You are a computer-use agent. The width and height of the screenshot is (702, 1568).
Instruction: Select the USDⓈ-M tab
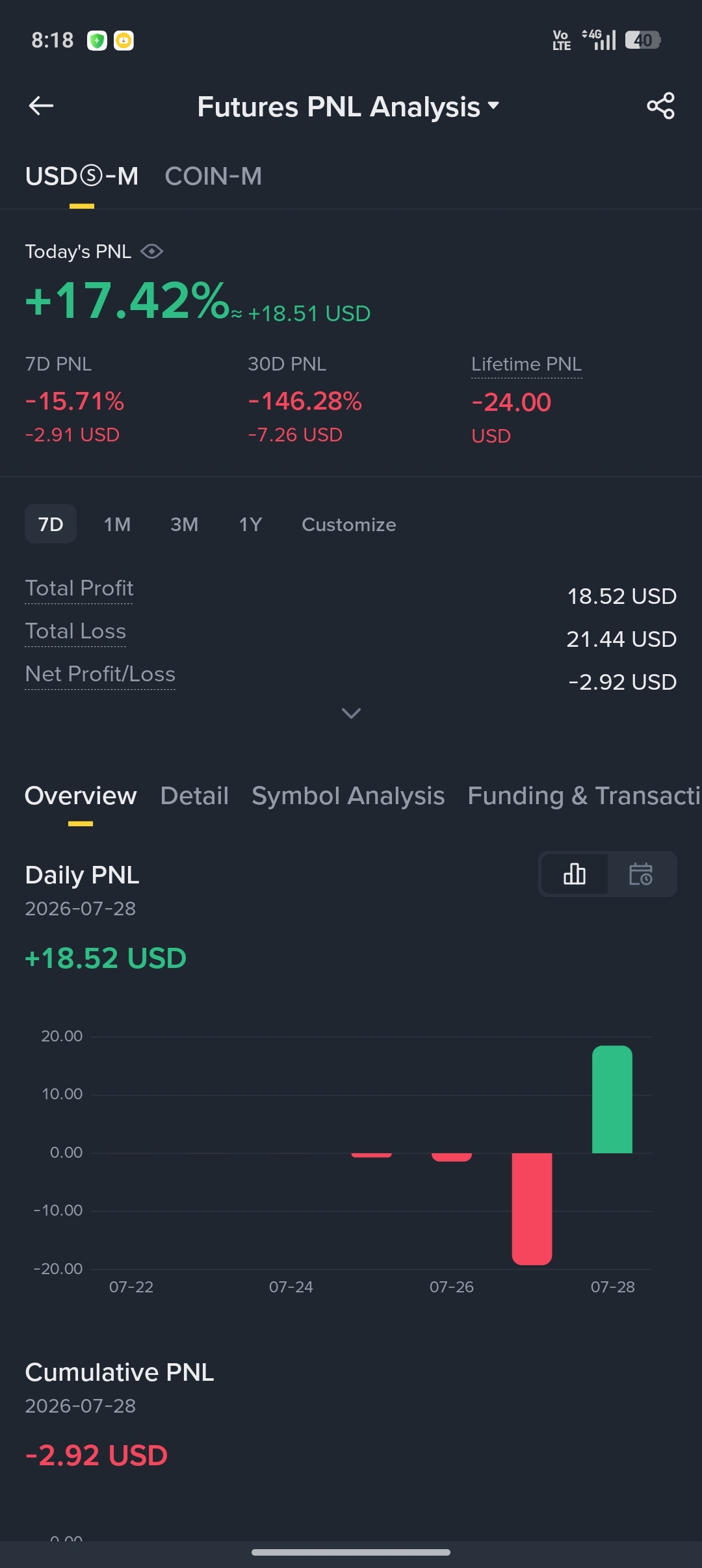(82, 176)
